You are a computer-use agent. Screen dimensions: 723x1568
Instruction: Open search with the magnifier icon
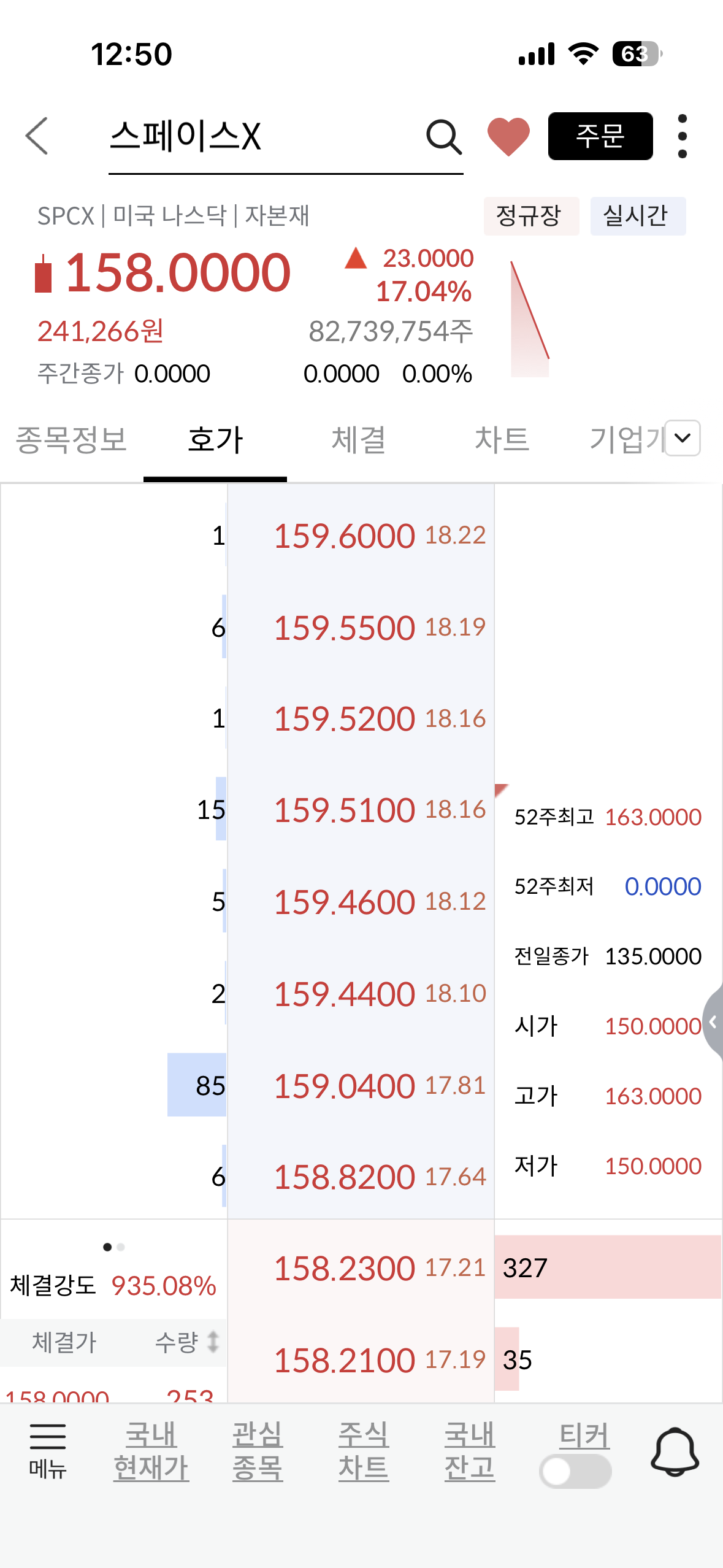point(443,136)
